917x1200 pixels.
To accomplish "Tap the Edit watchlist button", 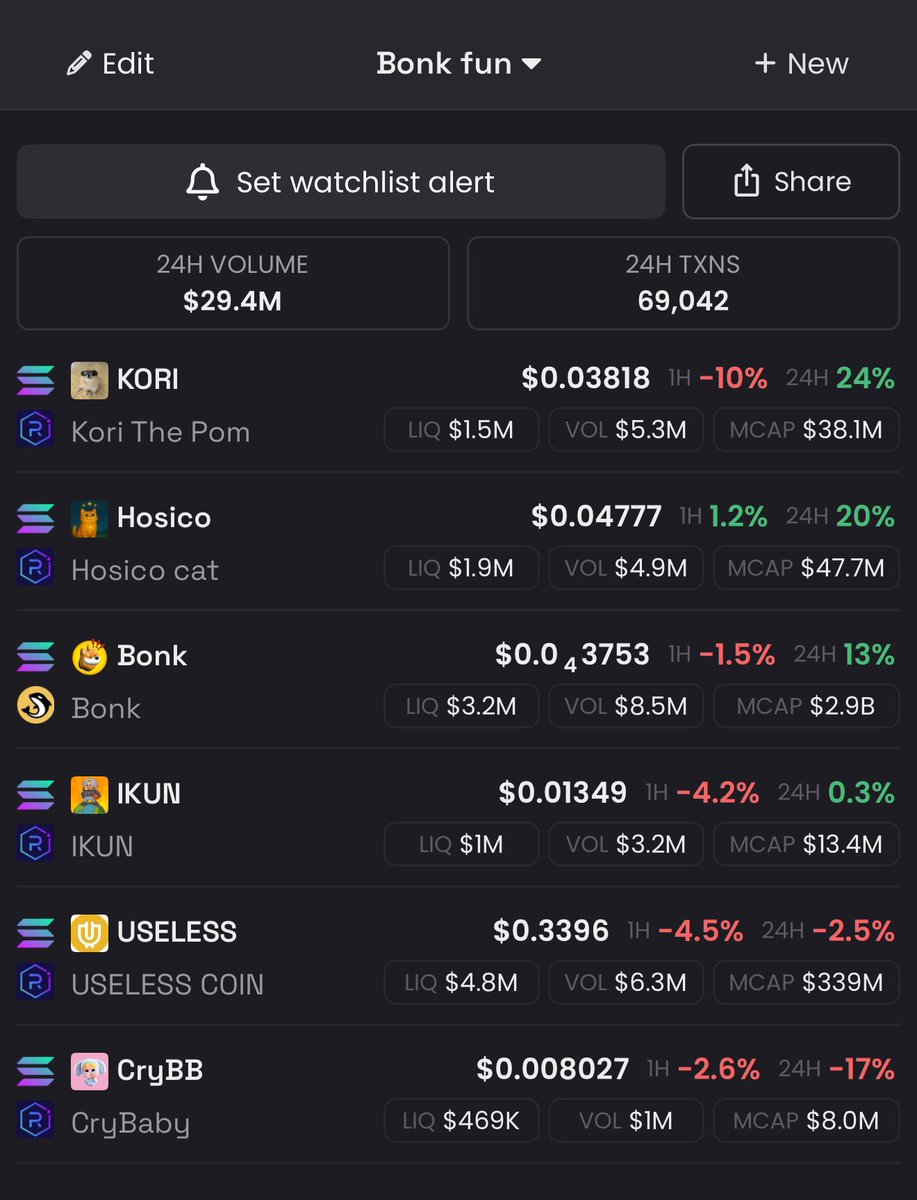I will (x=110, y=64).
